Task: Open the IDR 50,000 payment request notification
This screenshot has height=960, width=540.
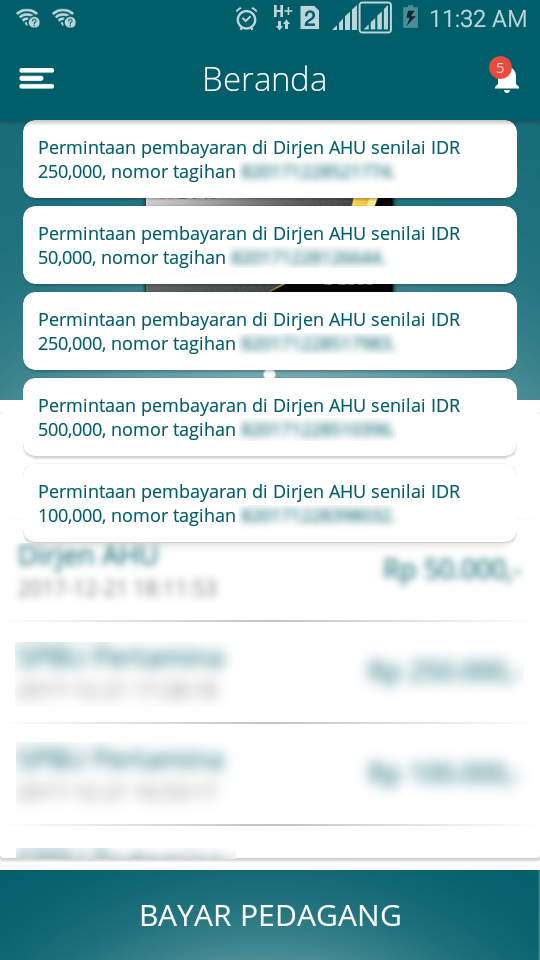Action: click(270, 245)
